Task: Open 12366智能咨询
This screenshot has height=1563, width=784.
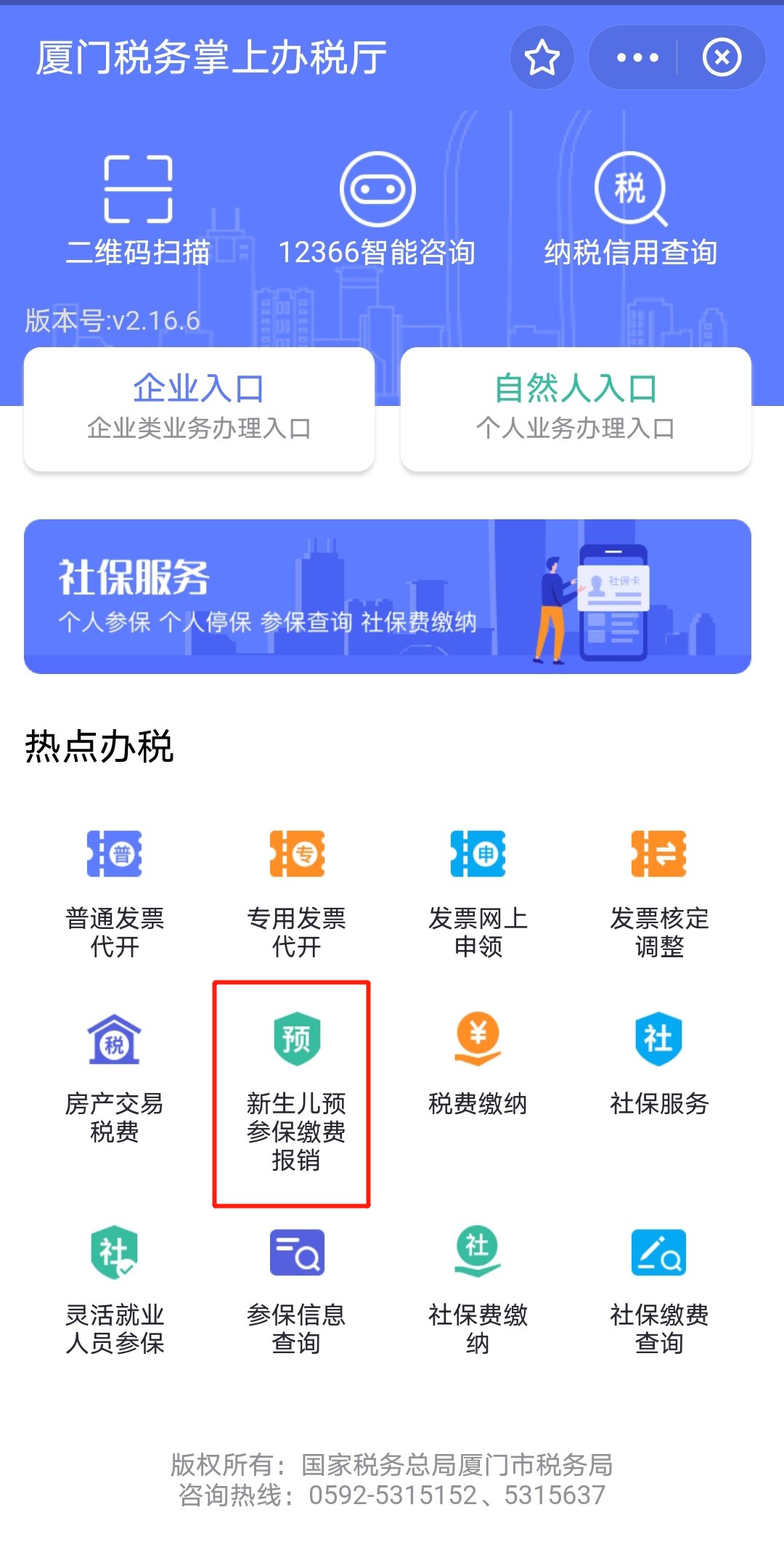Action: point(377,208)
